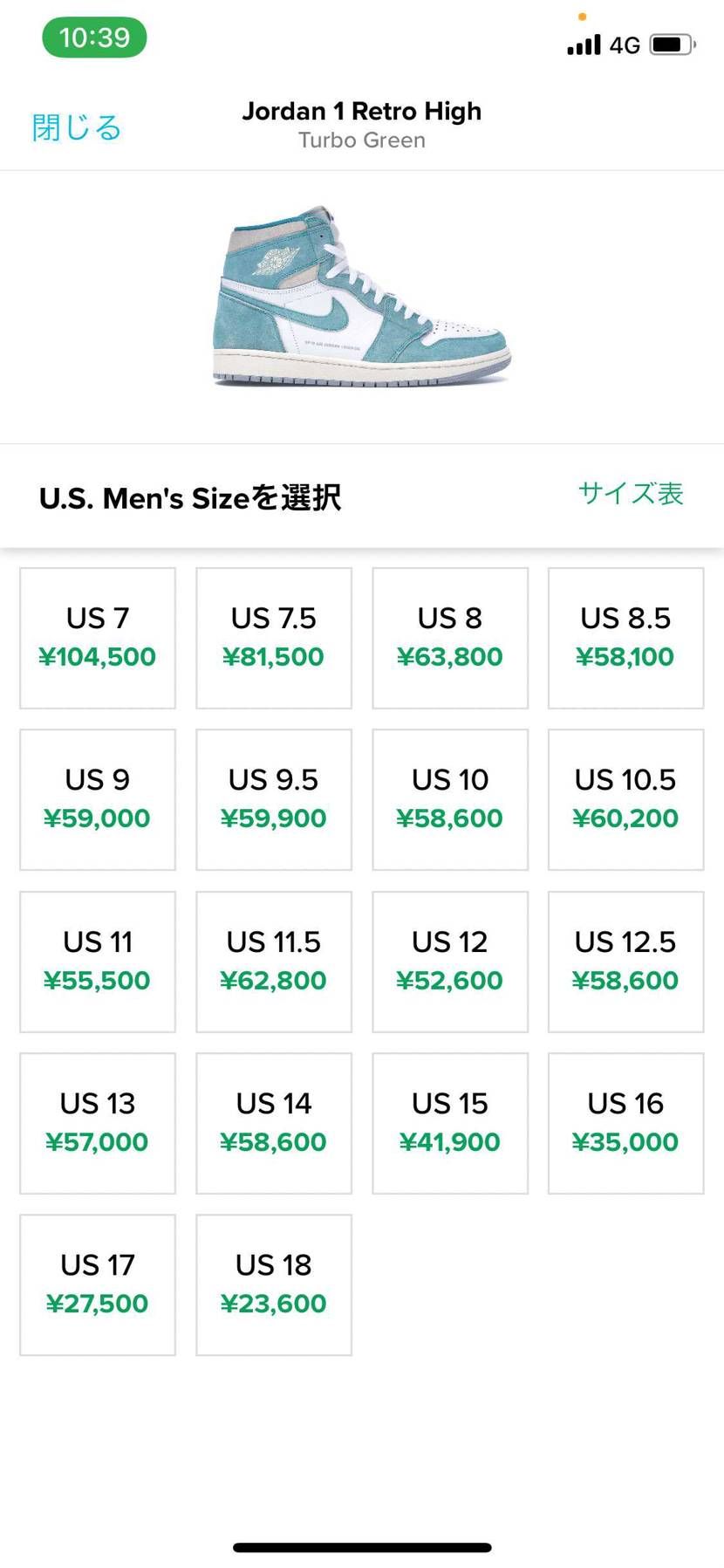This screenshot has height=1568, width=724.
Task: Pick US 10.5 for ¥60,200
Action: [625, 798]
